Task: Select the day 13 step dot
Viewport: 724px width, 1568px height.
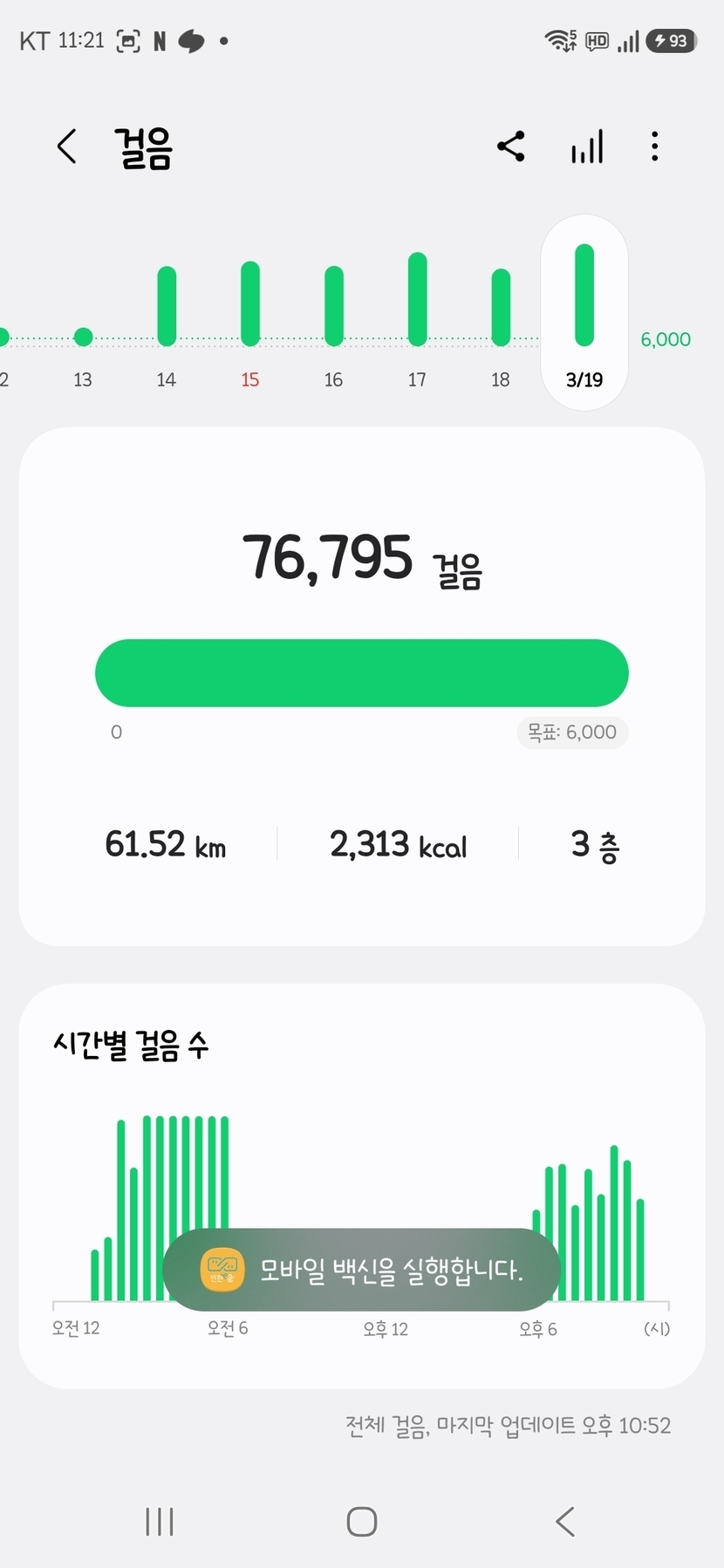Action: point(83,337)
